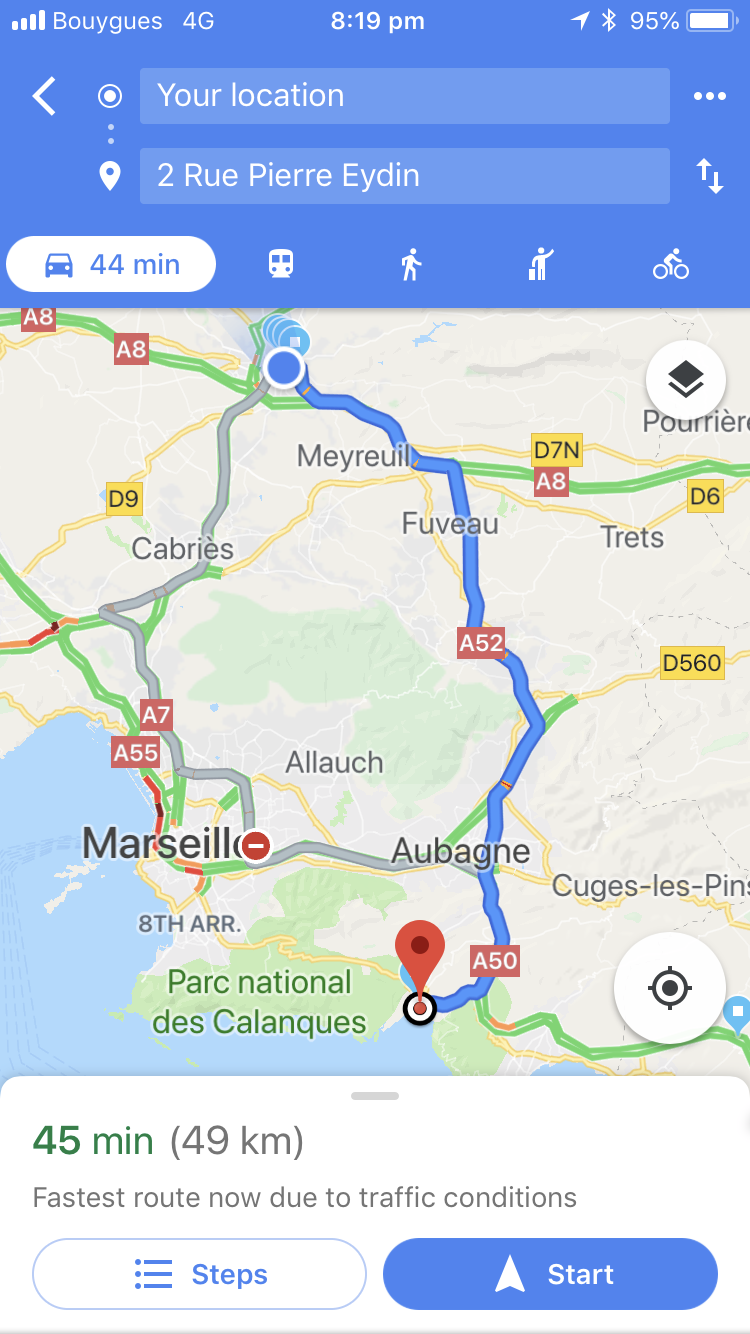
Task: Center the map on my location
Action: (x=669, y=988)
